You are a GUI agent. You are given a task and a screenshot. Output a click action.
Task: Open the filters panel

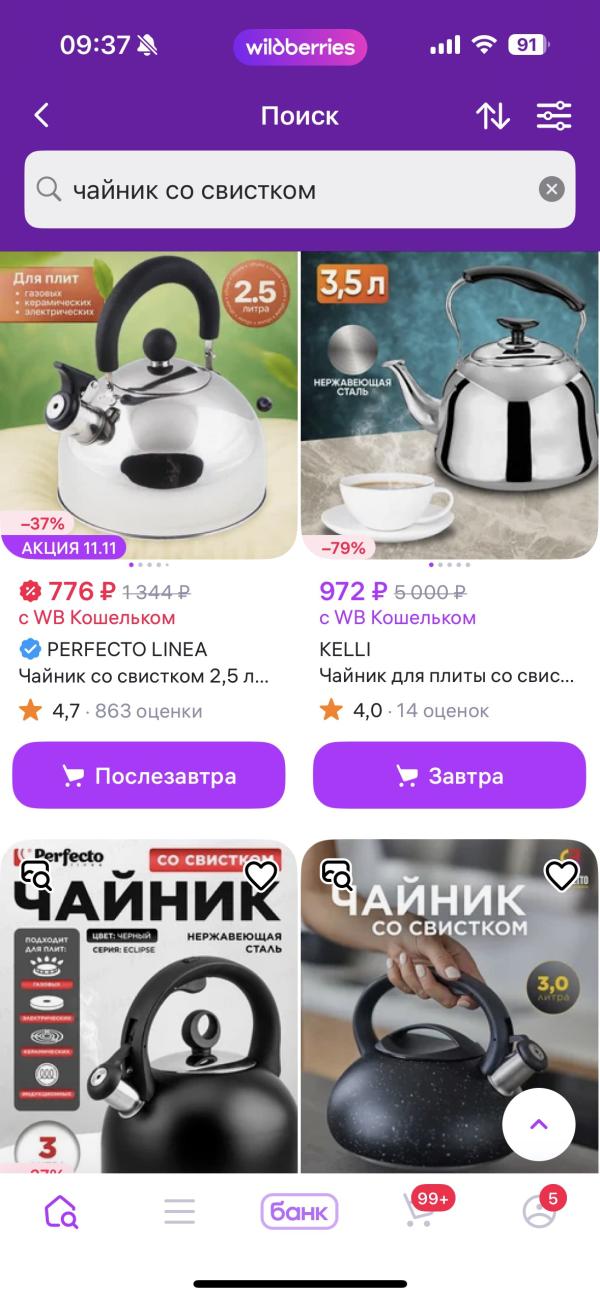click(x=554, y=116)
